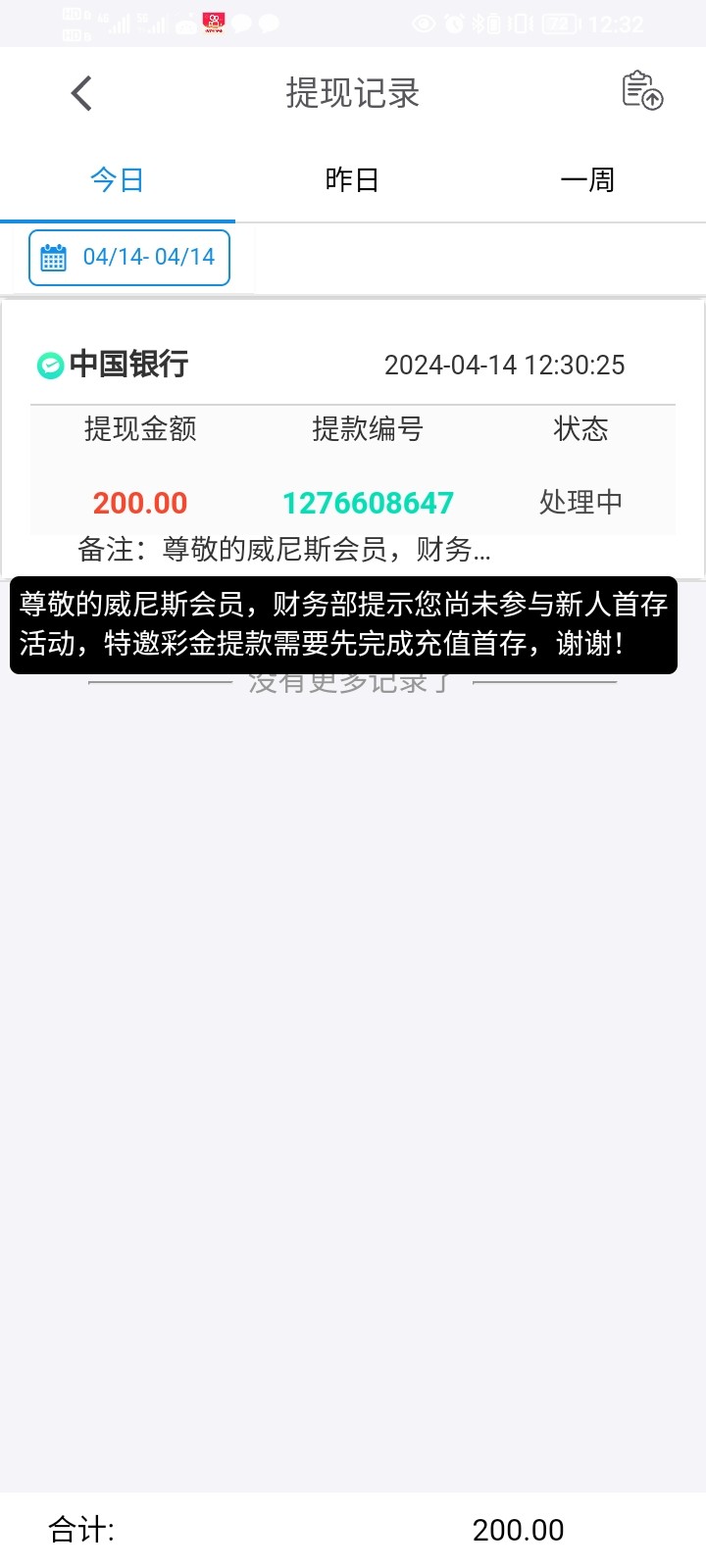Viewport: 706px width, 1568px height.
Task: Switch to the 昨日 tab
Action: coord(353,179)
